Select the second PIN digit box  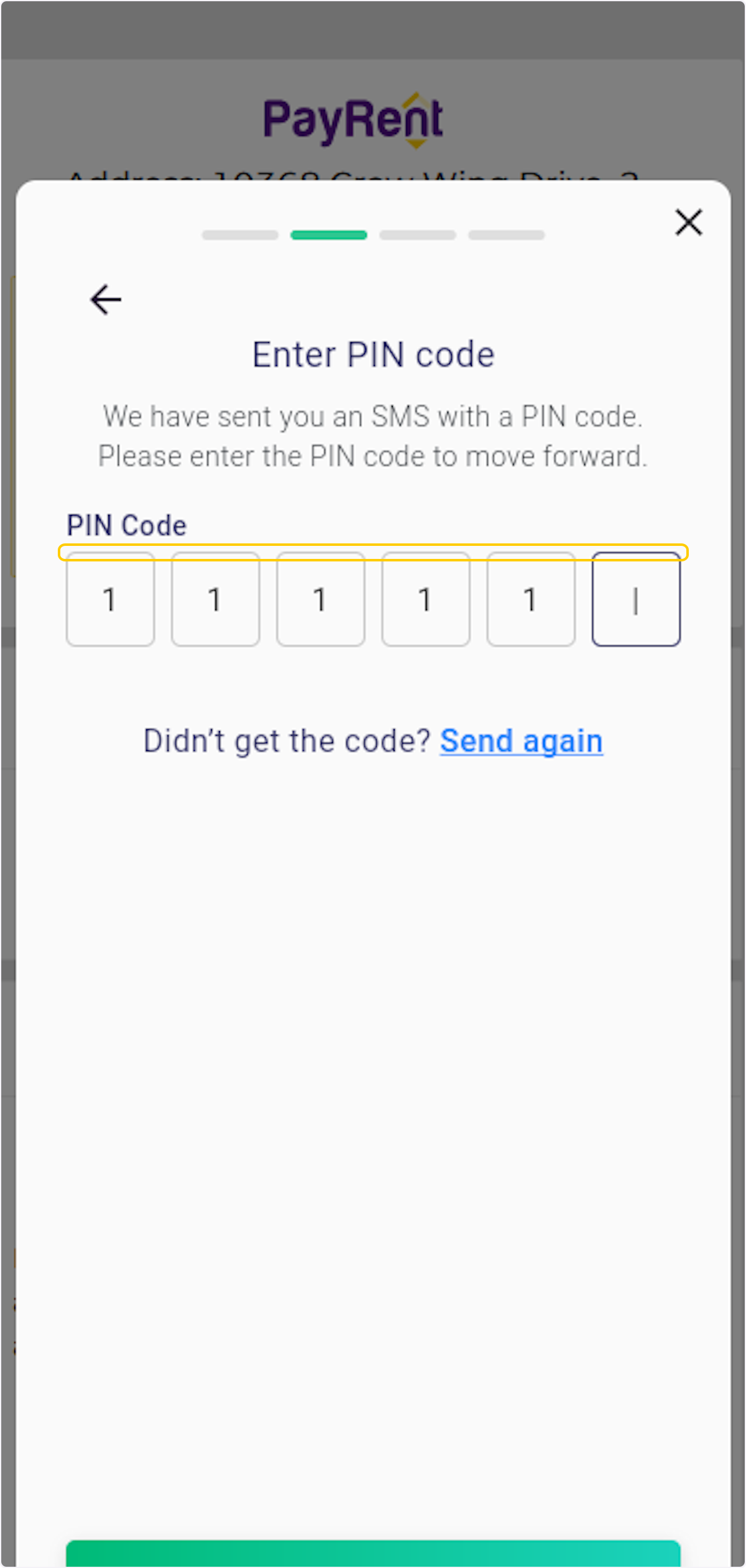[215, 598]
